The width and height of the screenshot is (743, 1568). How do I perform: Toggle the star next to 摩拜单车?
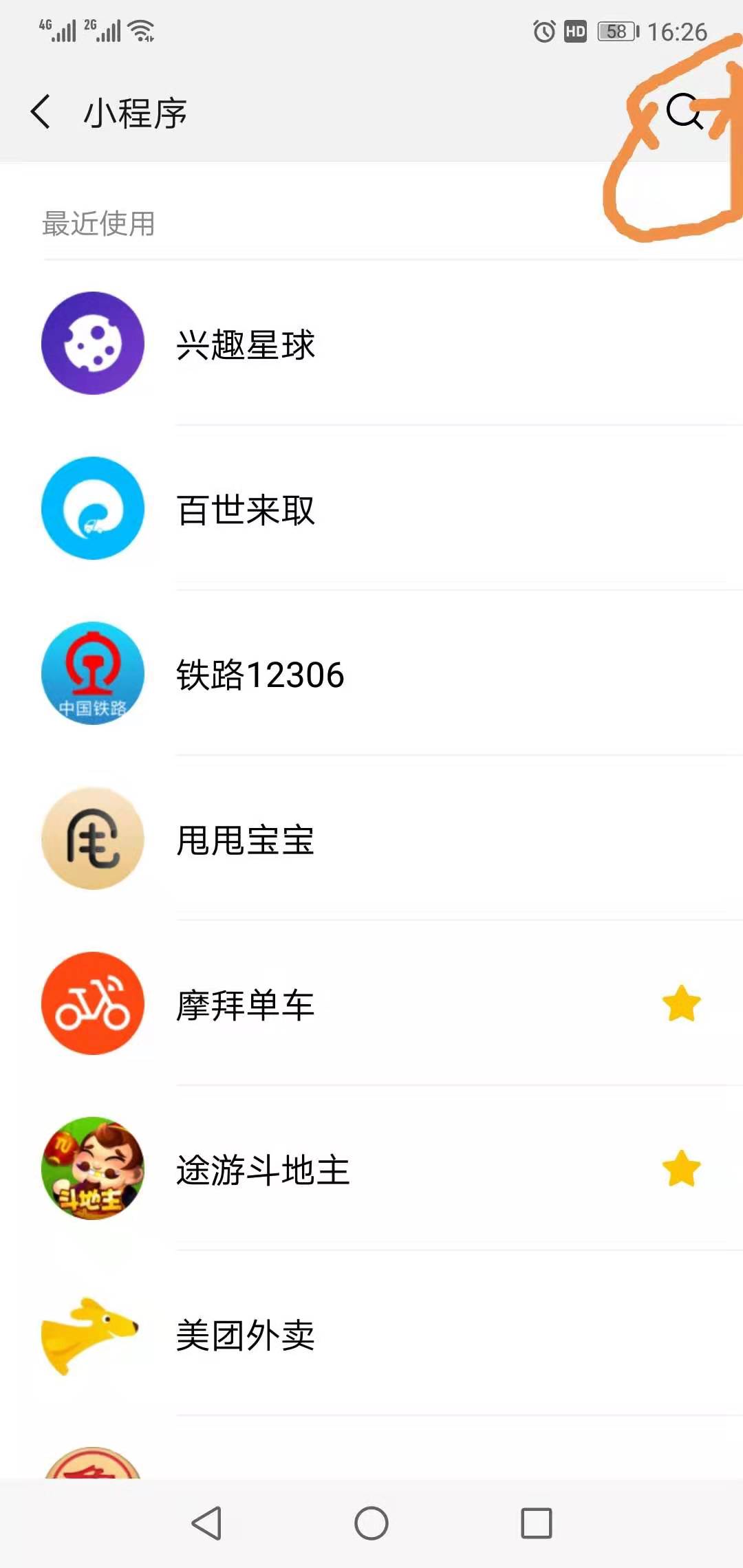(x=680, y=1005)
